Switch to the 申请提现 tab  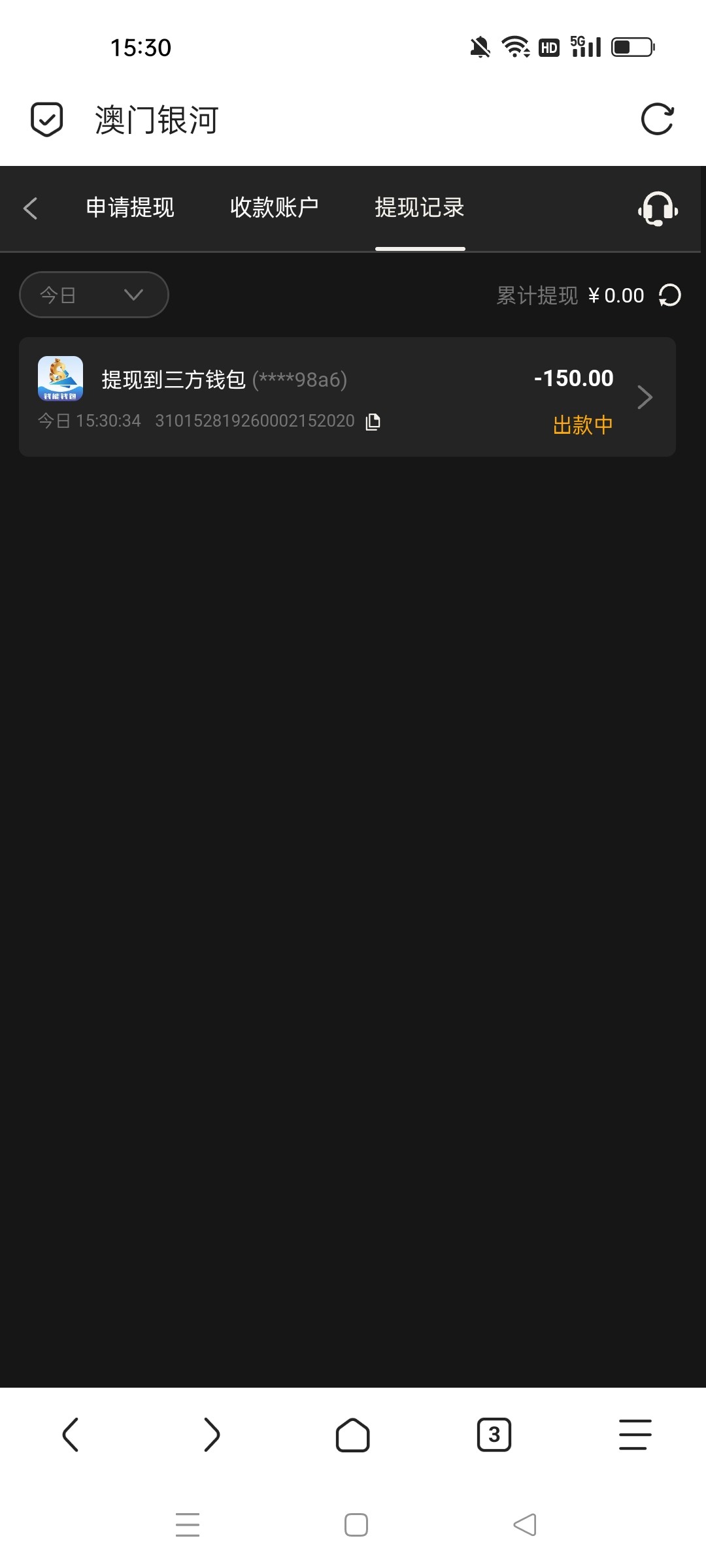click(x=130, y=208)
